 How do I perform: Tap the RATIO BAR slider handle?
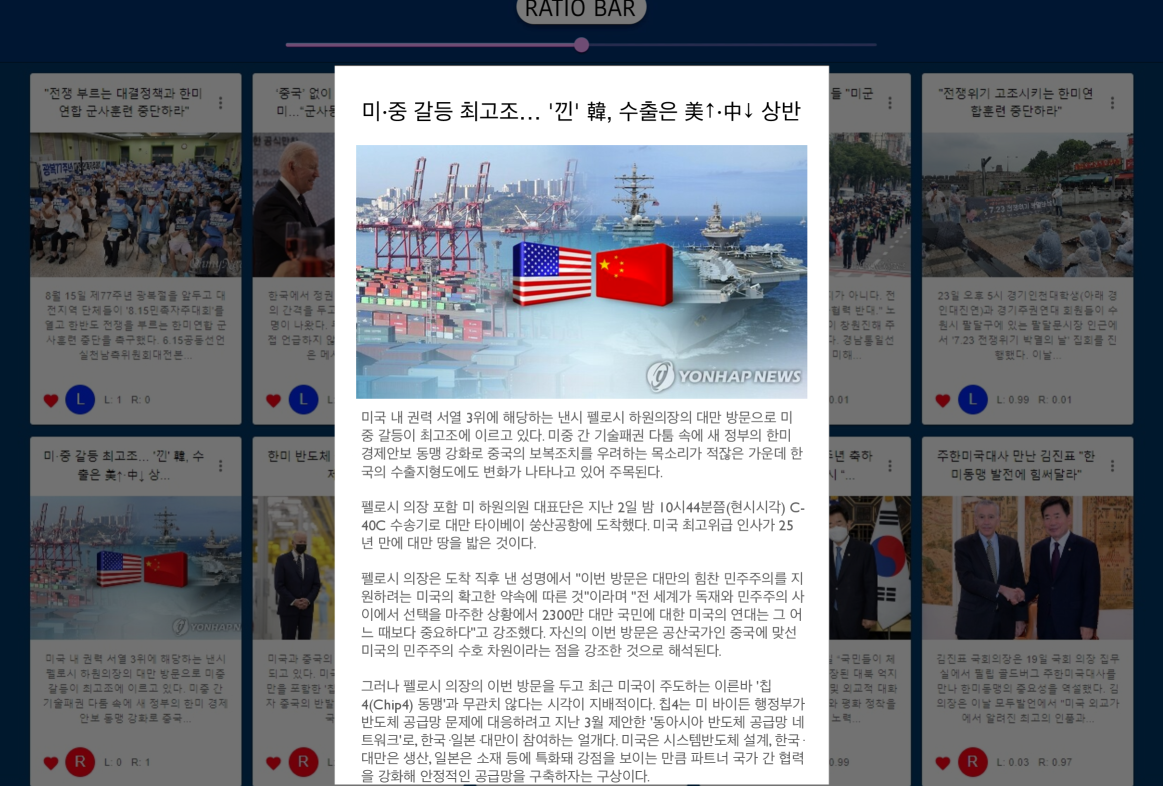click(581, 45)
